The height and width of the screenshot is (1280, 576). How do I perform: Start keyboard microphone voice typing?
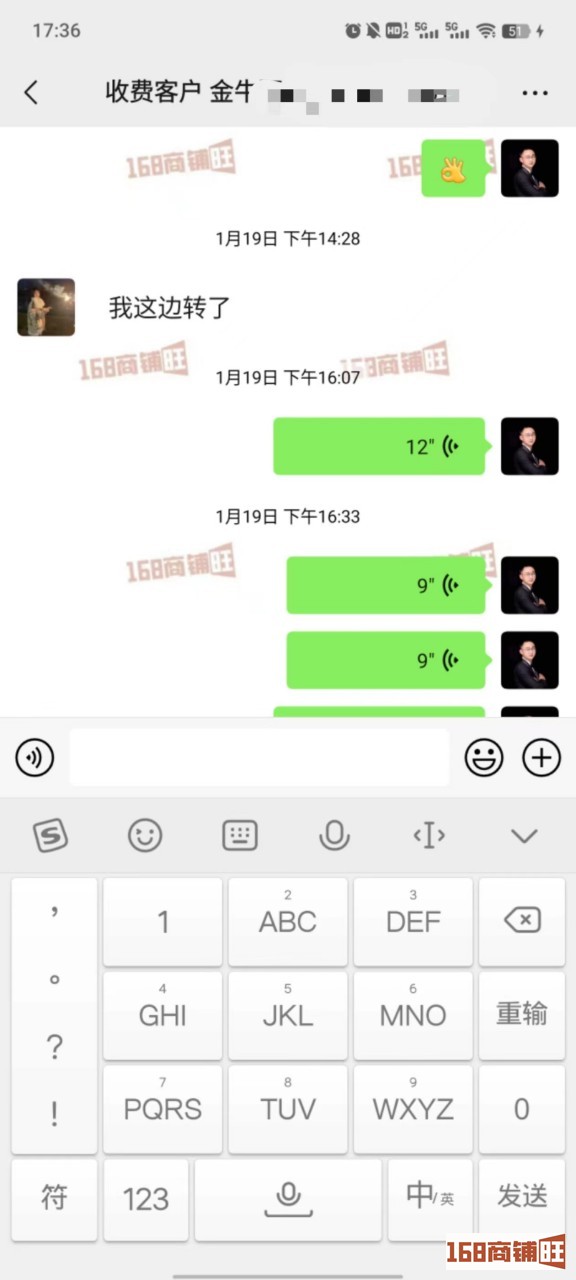[x=334, y=835]
